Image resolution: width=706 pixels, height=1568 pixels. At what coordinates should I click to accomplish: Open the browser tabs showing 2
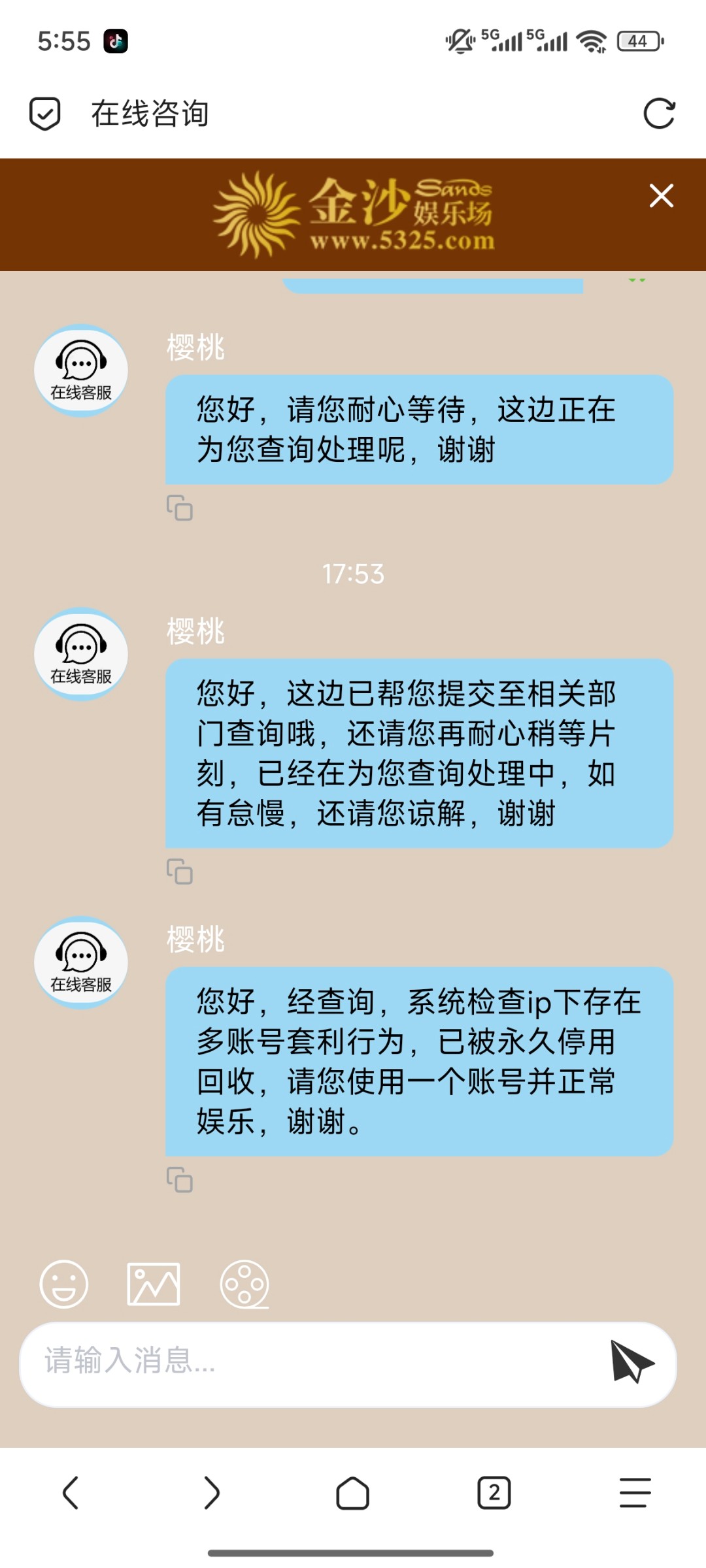click(x=494, y=1493)
